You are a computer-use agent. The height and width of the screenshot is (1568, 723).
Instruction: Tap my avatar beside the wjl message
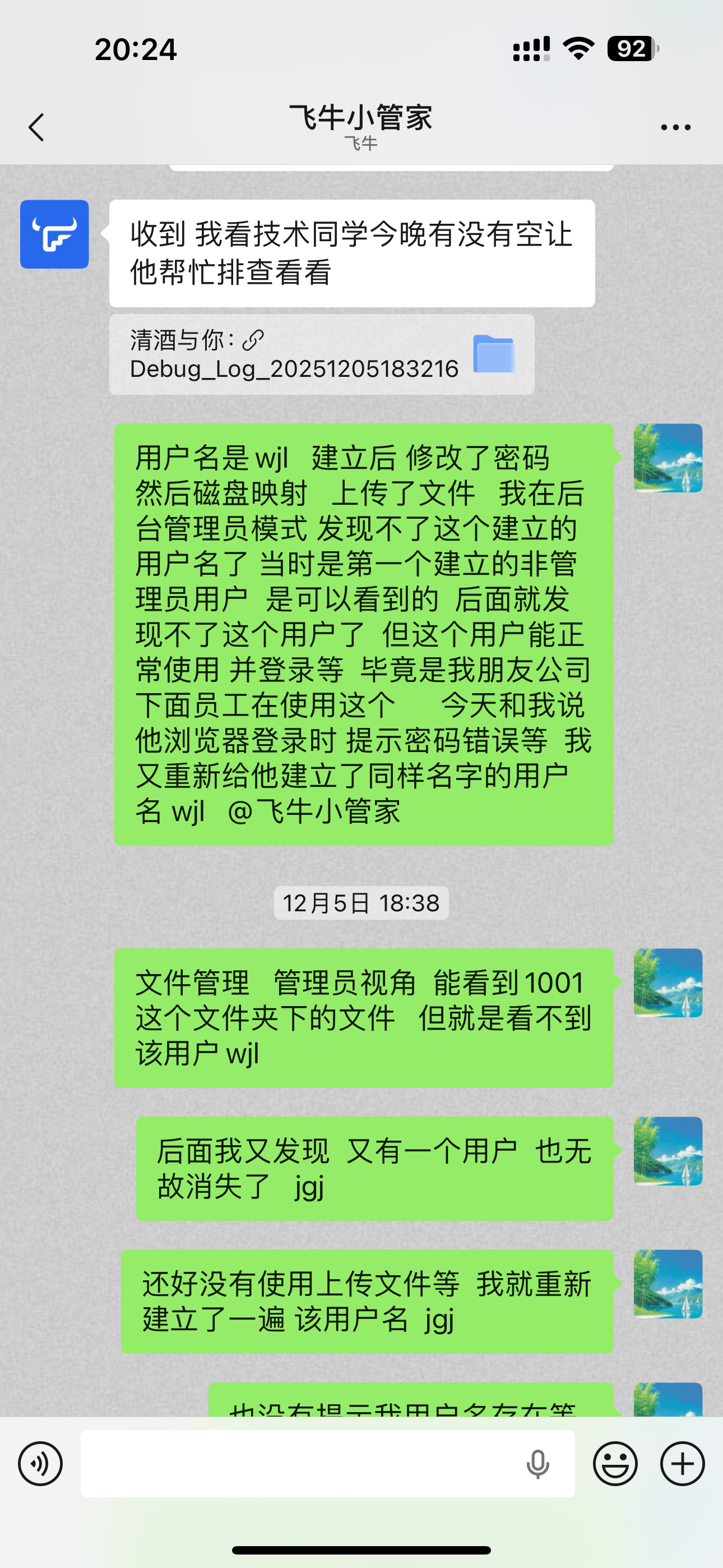pos(668,458)
